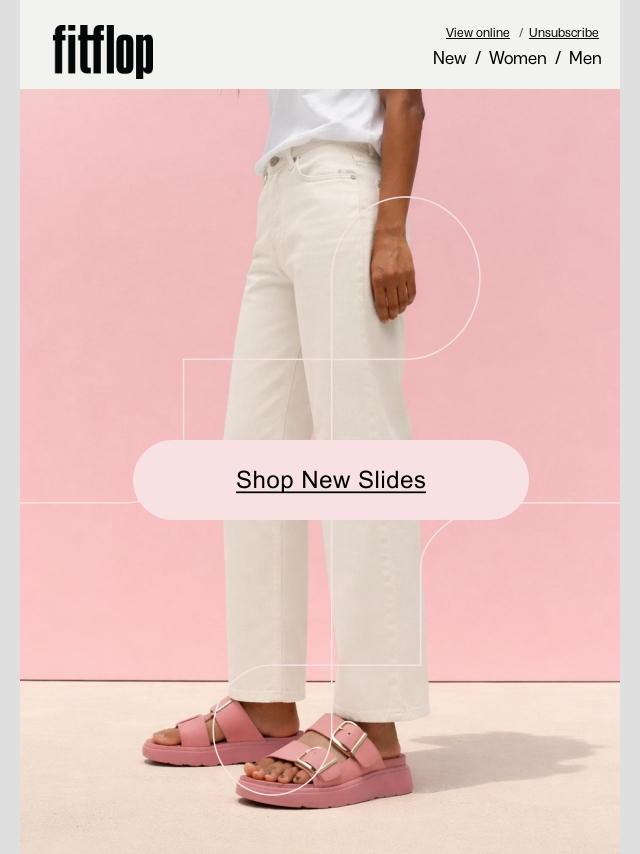Tap the Unsubscribe link
This screenshot has height=854, width=640.
(563, 33)
